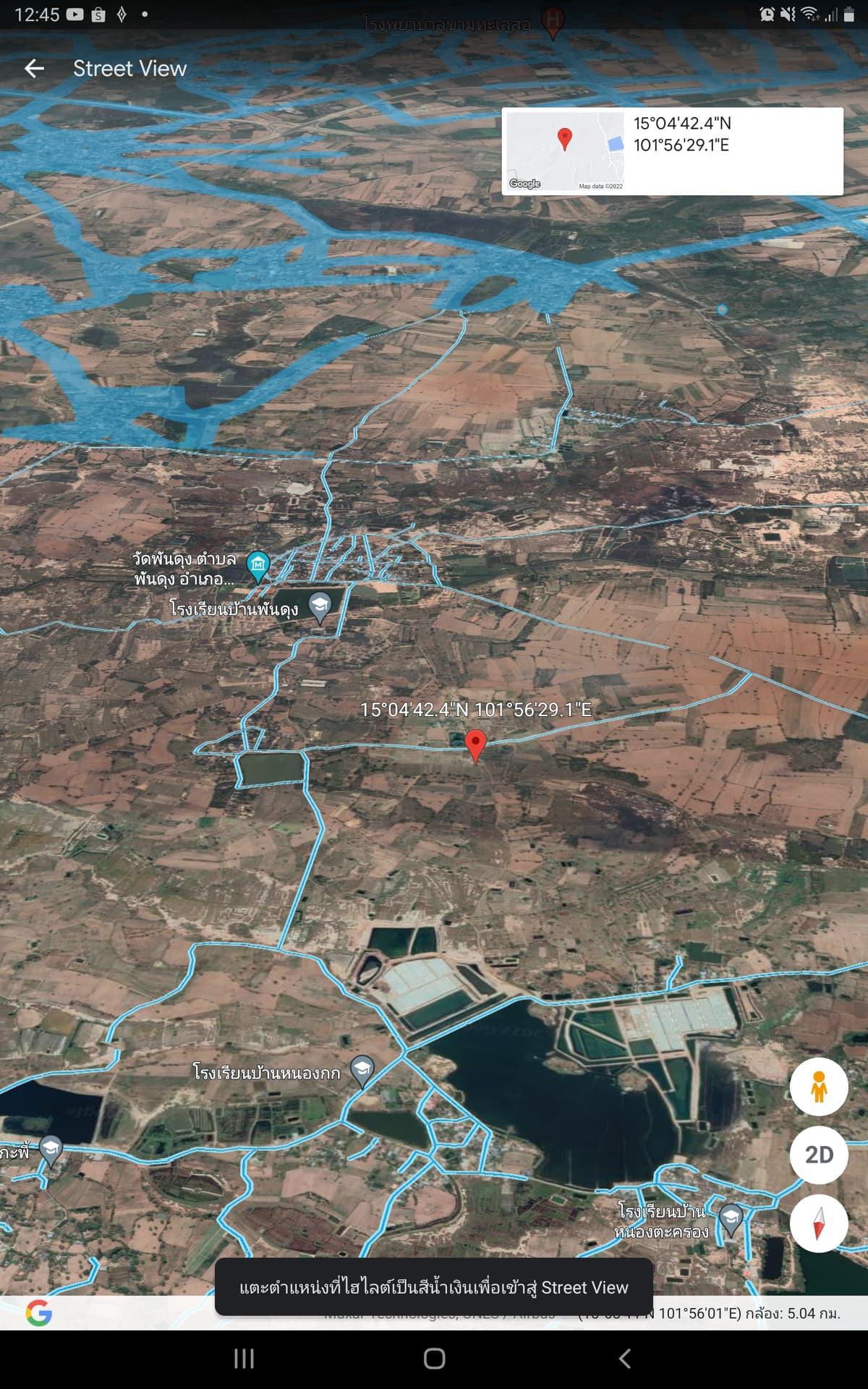
Task: Open the coordinates info card
Action: pyautogui.click(x=673, y=151)
